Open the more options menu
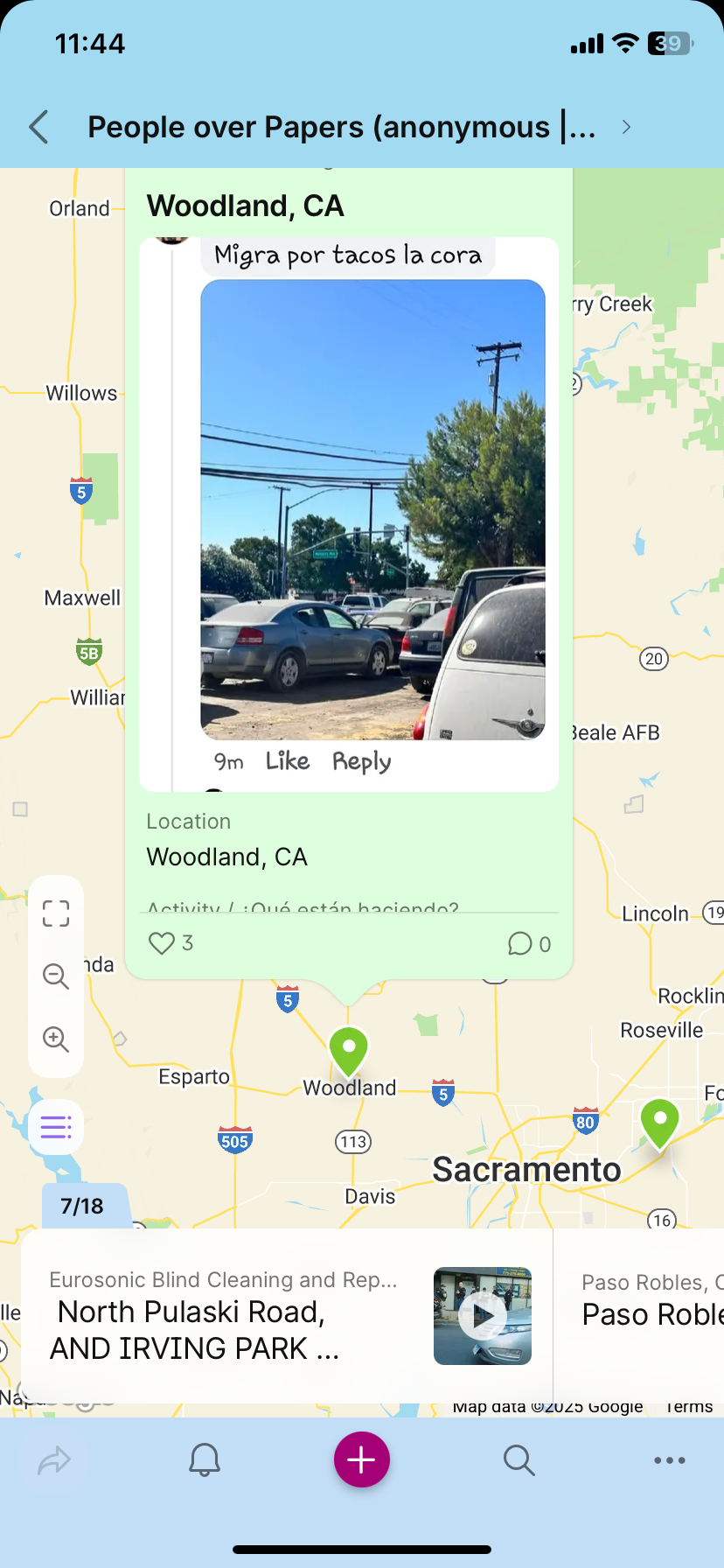This screenshot has width=724, height=1568. 669,1460
